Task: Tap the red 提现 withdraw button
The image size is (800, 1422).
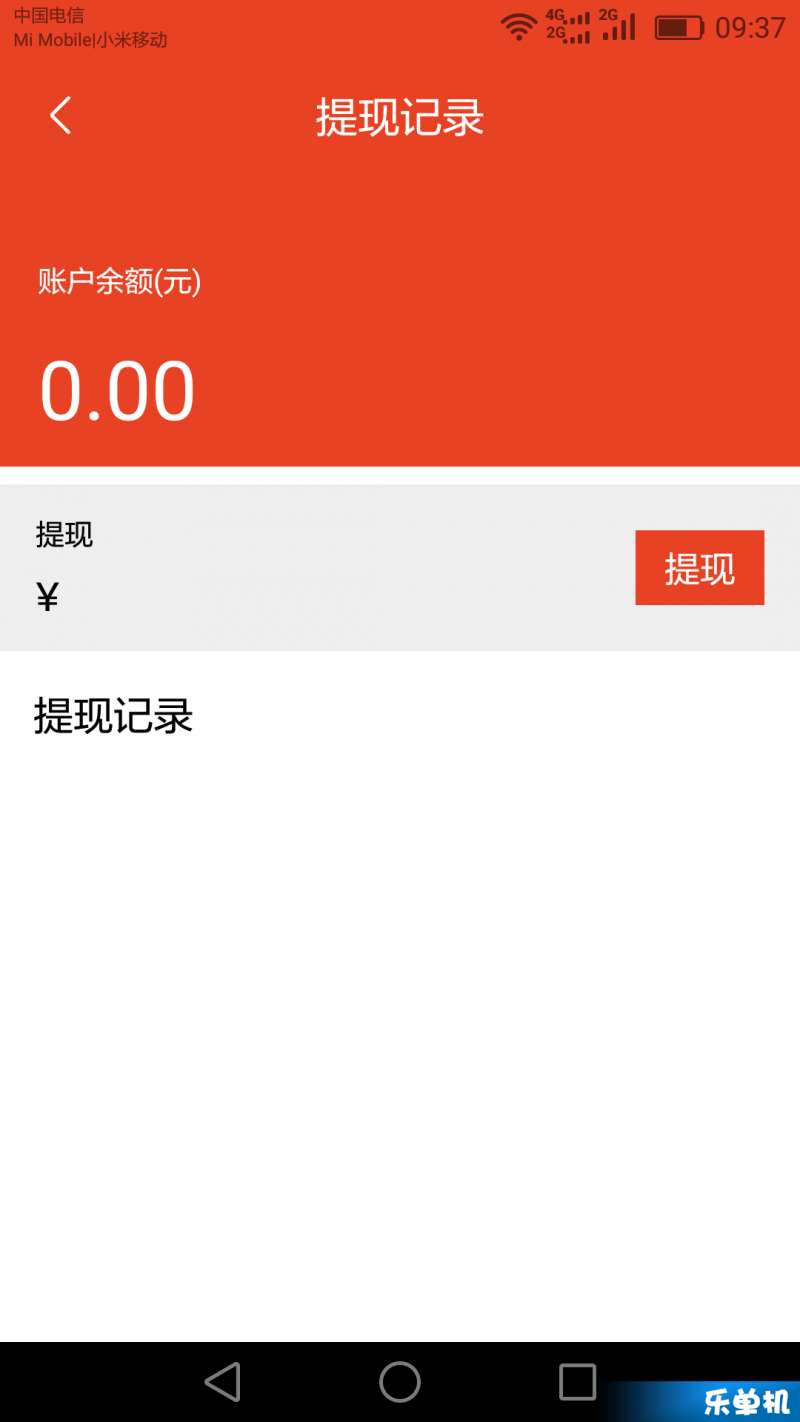Action: point(699,568)
